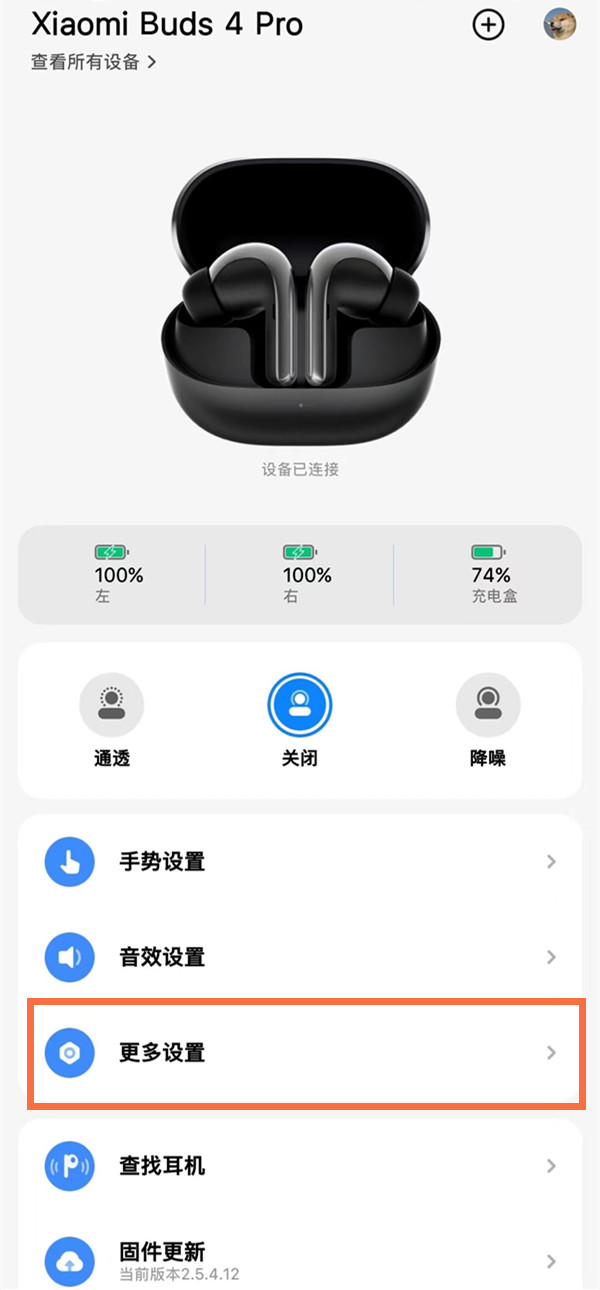Open 手势设置 gesture settings

300,862
